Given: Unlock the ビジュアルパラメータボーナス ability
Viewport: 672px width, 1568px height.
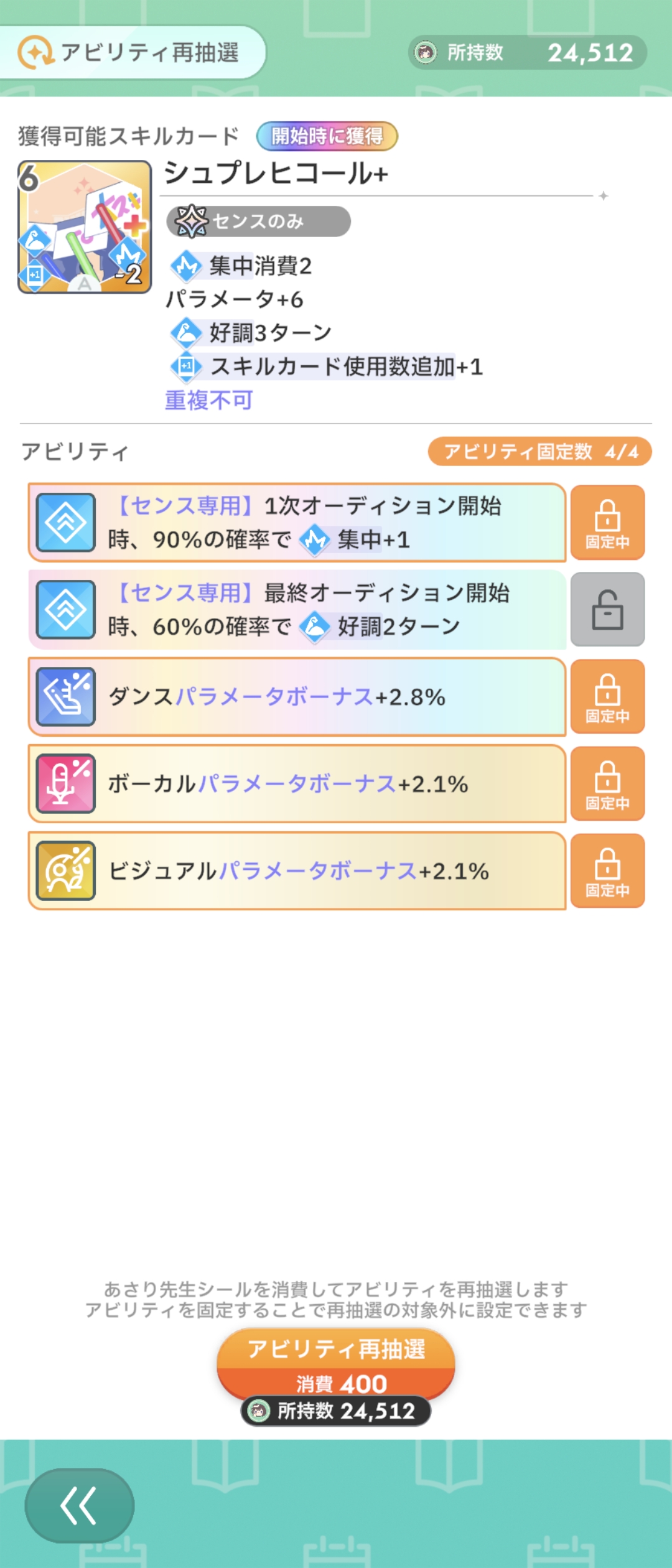Looking at the screenshot, I should coord(607,871).
